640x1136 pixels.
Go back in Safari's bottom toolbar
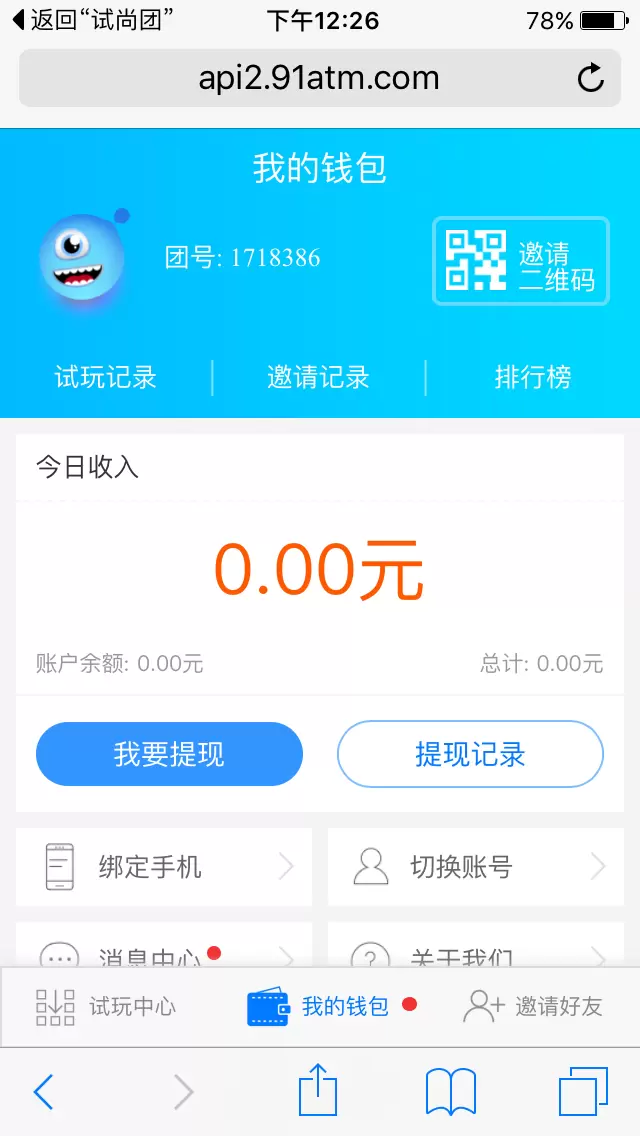(x=43, y=1092)
